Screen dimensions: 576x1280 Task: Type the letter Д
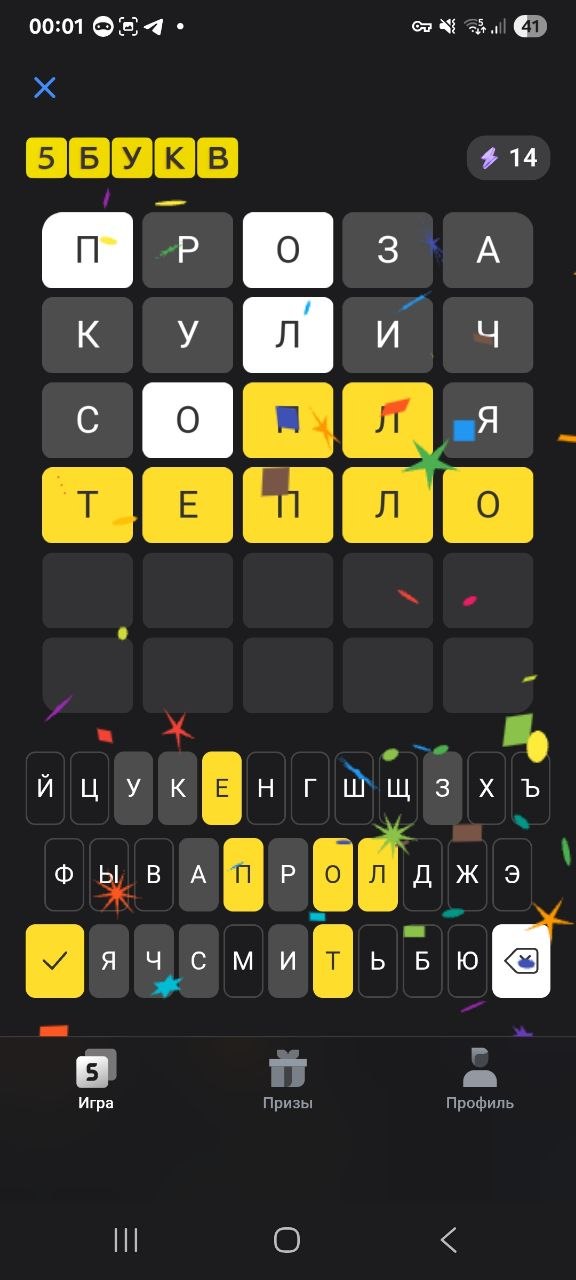point(422,875)
